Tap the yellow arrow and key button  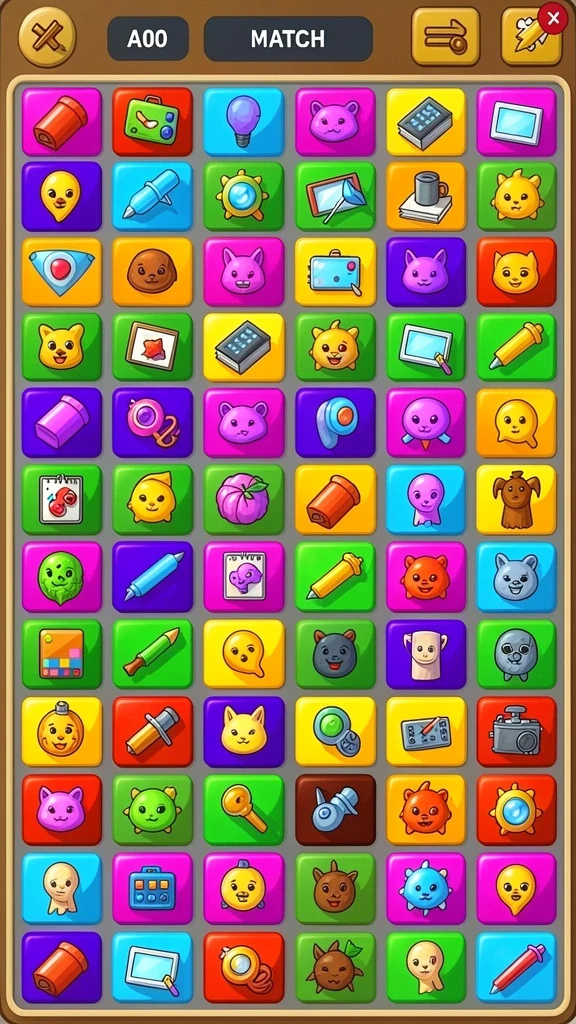pyautogui.click(x=445, y=37)
